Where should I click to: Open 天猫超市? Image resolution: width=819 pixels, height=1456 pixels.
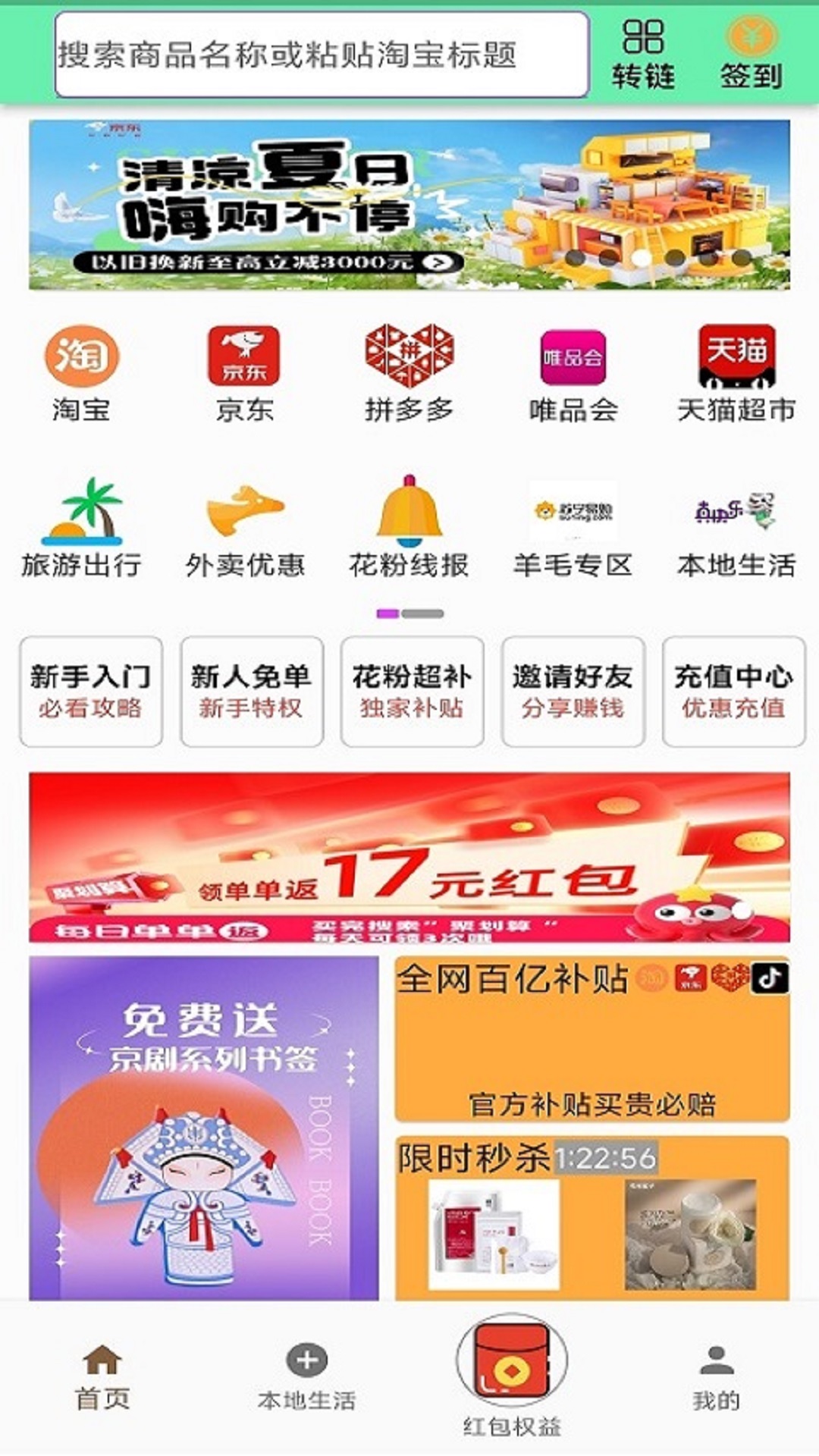pos(736,373)
